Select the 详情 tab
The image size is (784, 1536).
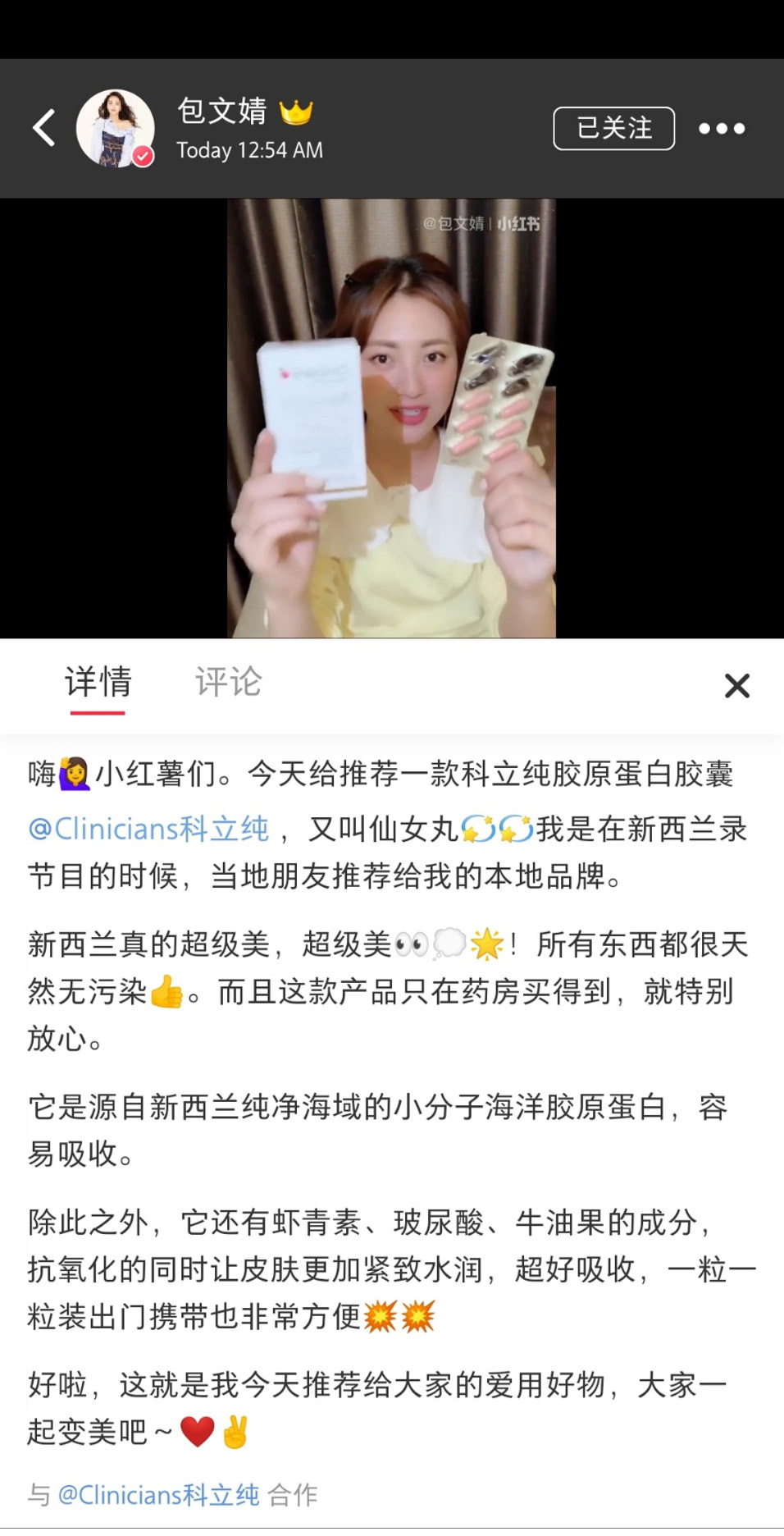point(98,682)
